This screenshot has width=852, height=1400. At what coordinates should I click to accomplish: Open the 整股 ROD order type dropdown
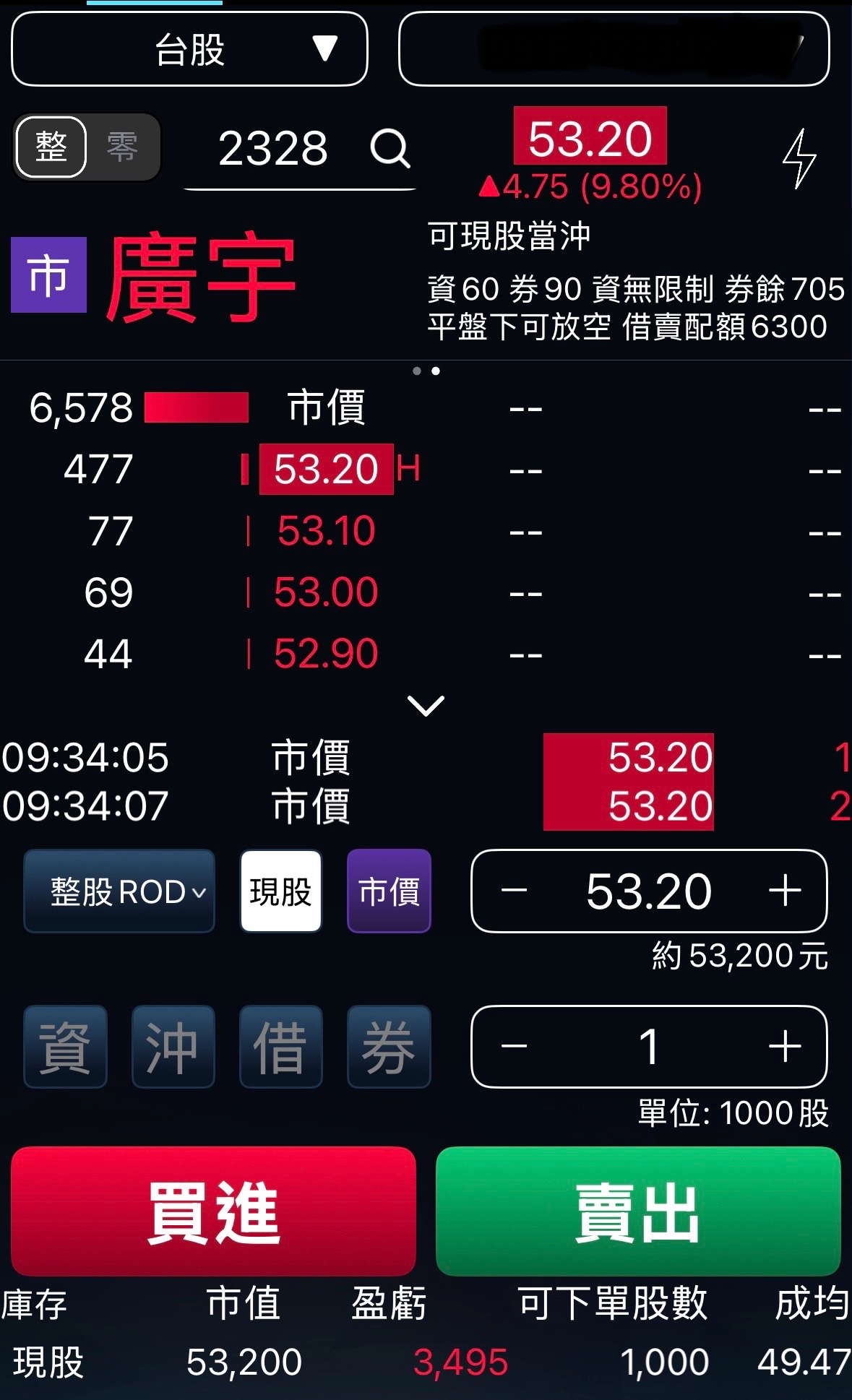(x=120, y=891)
